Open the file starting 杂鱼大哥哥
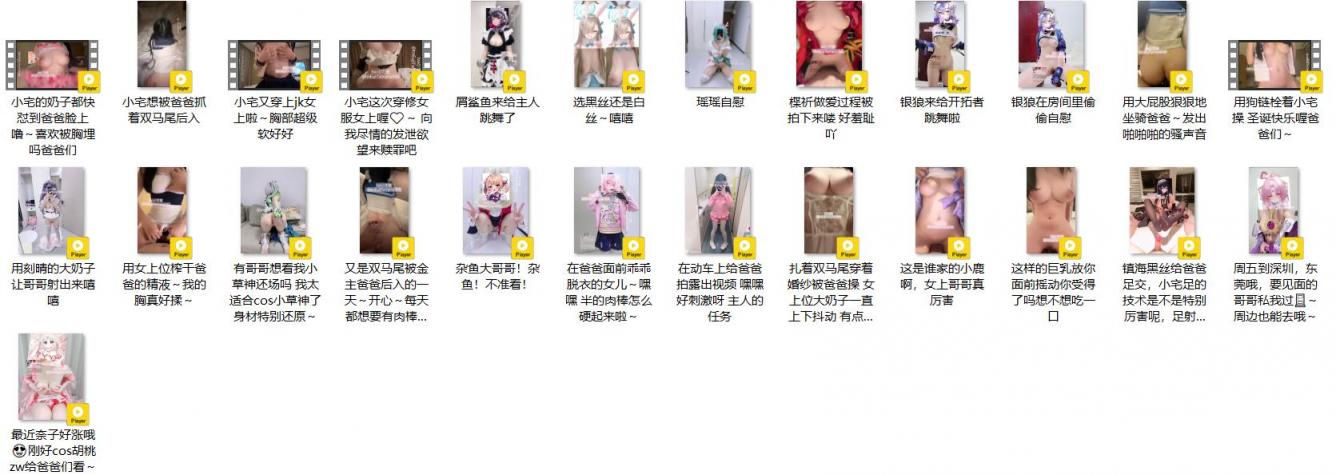This screenshot has height=475, width=1336. point(496,212)
